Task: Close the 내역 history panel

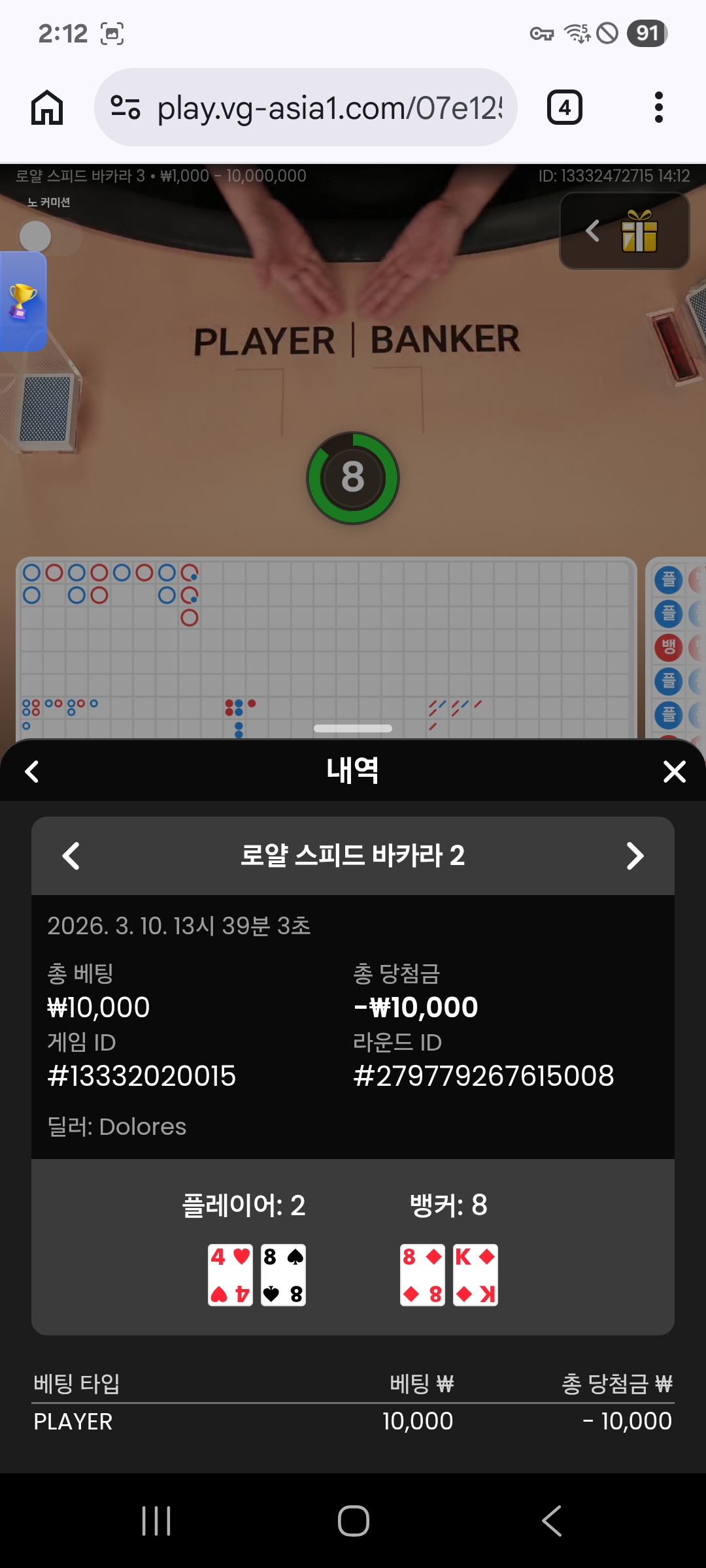Action: [674, 772]
